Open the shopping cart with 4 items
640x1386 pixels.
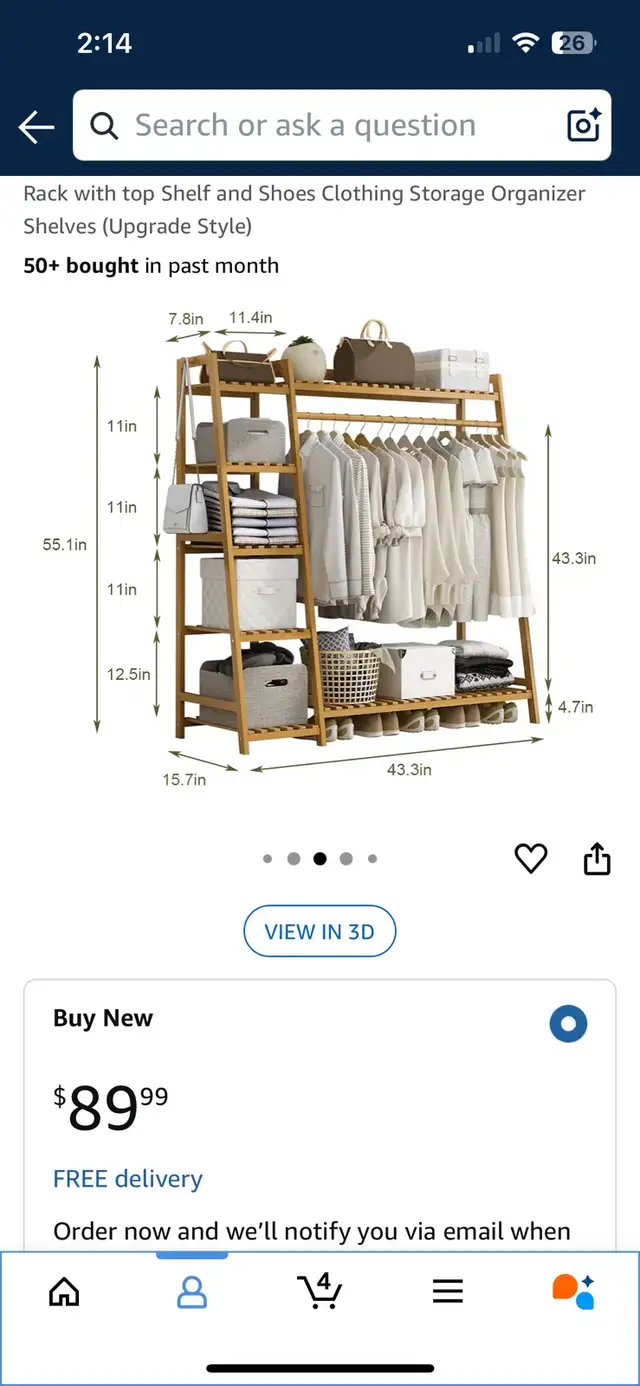tap(320, 1290)
